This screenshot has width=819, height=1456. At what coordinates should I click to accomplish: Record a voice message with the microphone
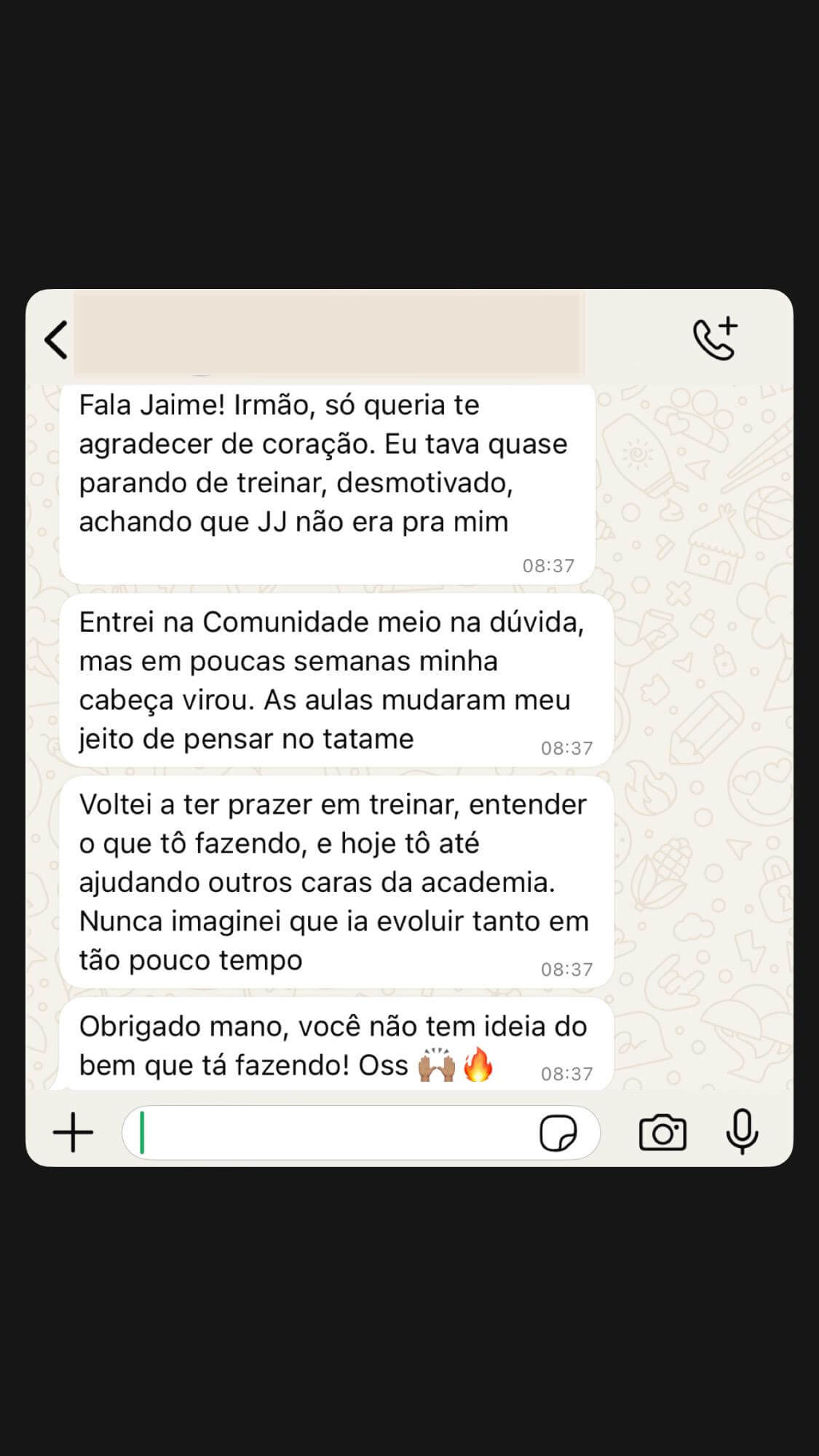741,1131
